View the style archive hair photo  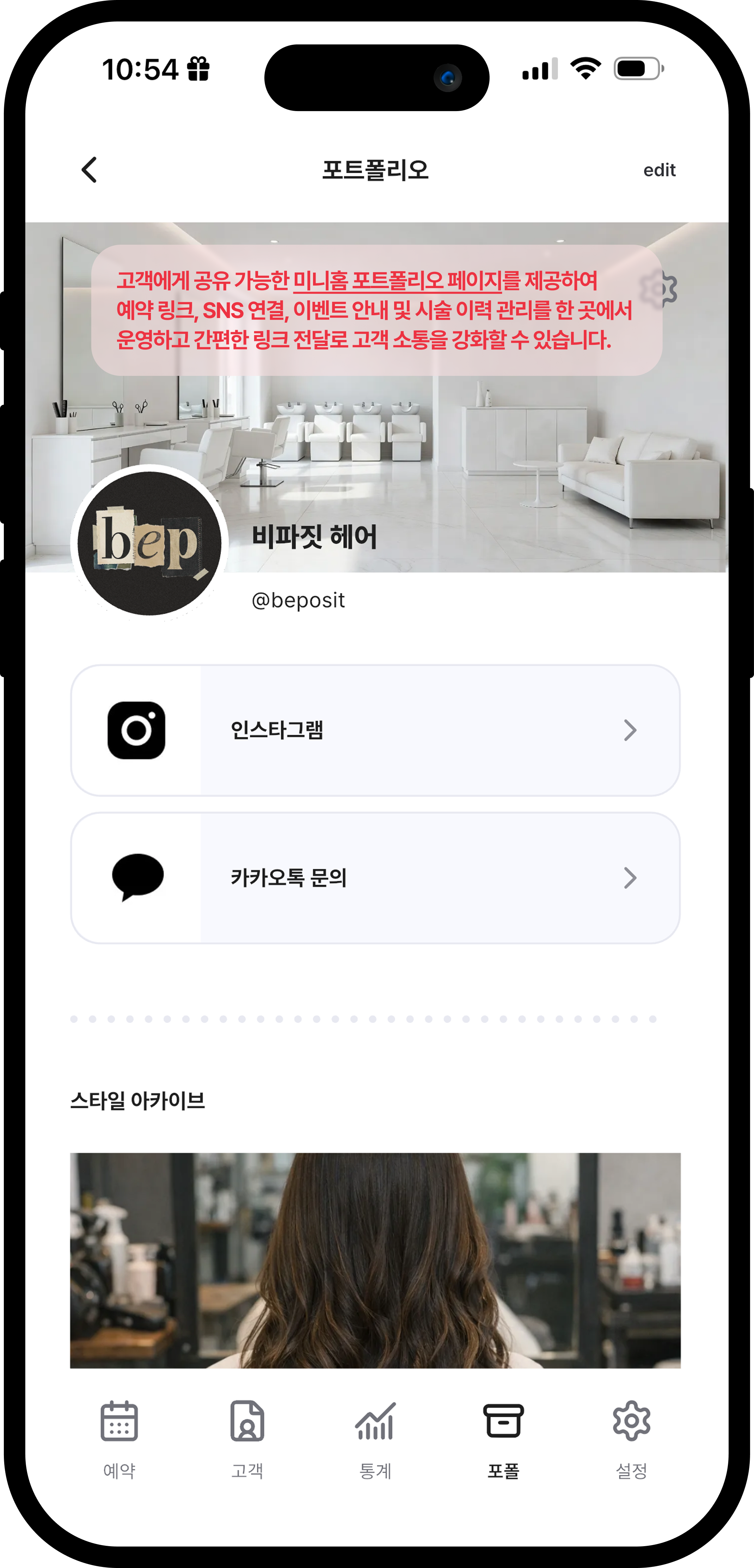375,1260
